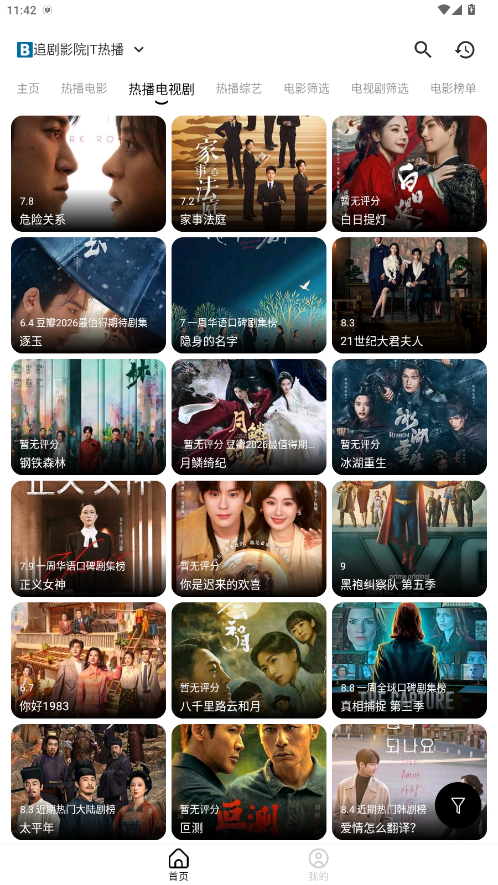The image size is (498, 885).
Task: View the 你好1983 drama card
Action: coord(89,660)
